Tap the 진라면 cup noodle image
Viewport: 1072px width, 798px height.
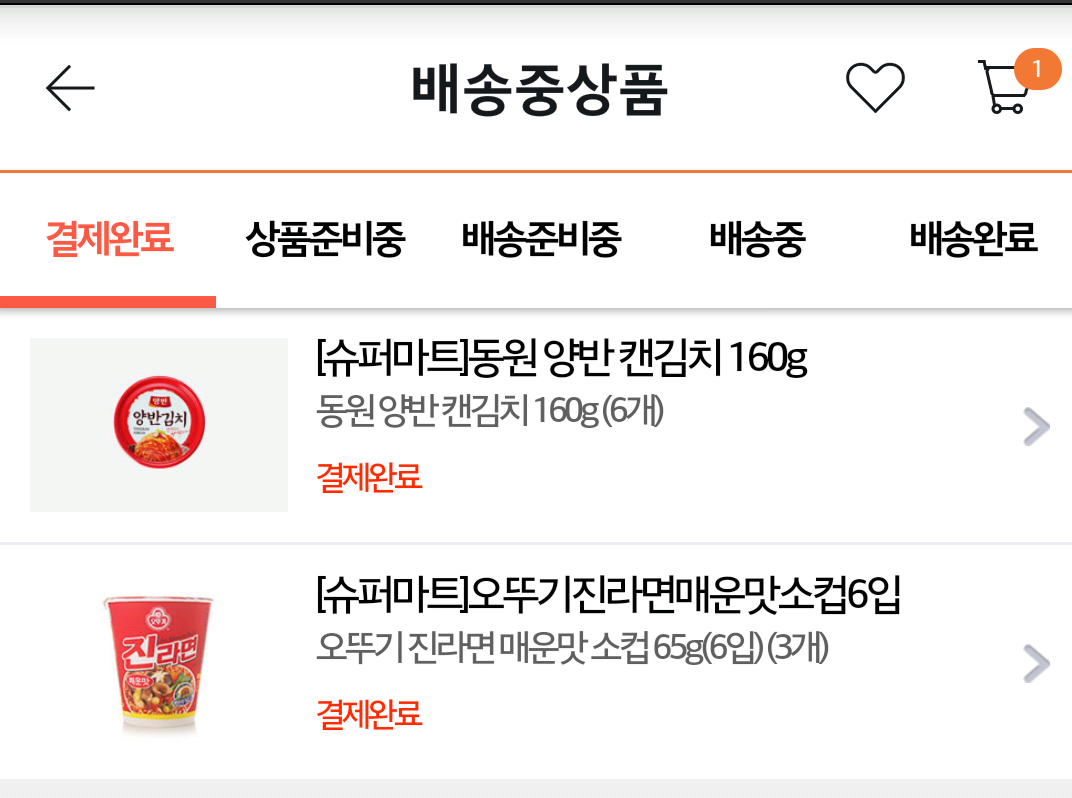click(x=159, y=663)
